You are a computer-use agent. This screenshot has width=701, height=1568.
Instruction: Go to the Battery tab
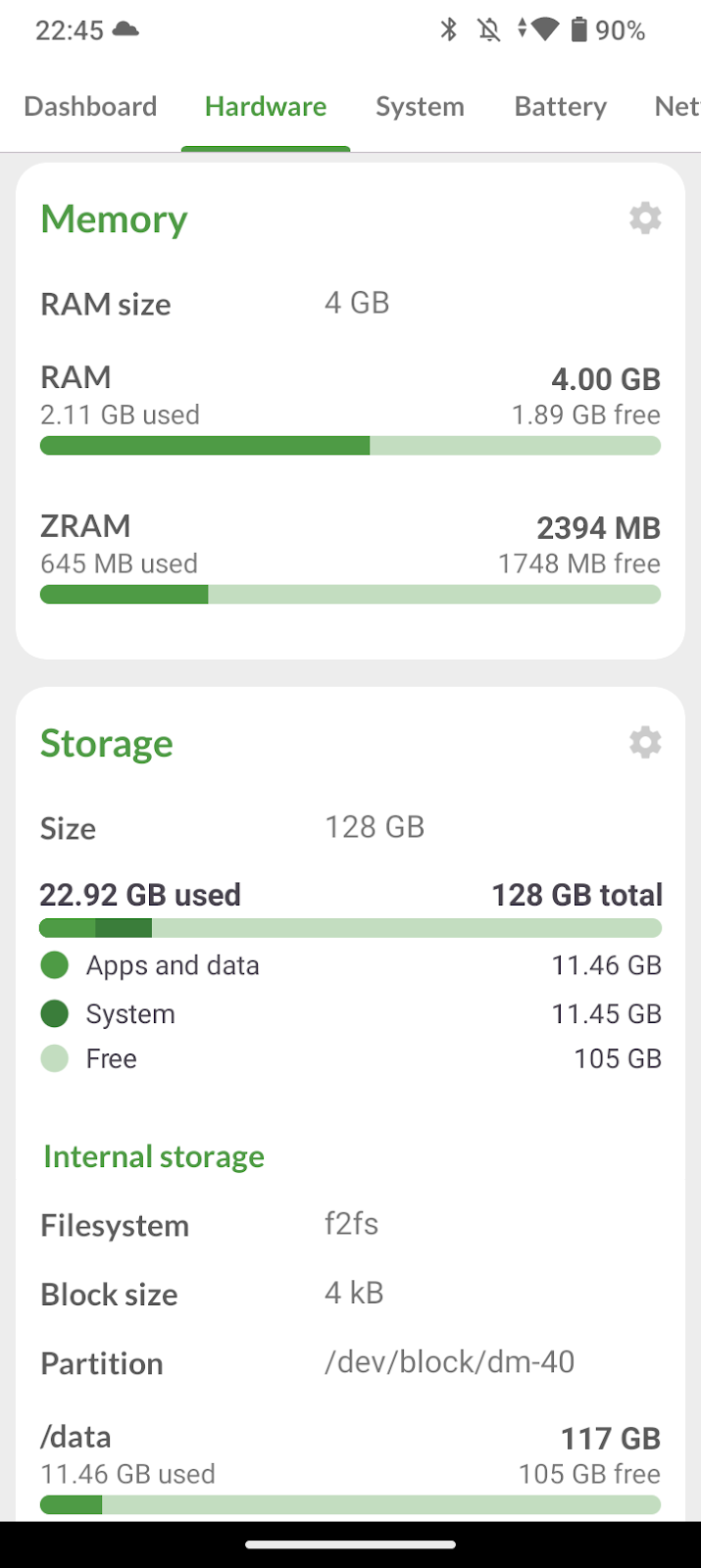click(560, 106)
